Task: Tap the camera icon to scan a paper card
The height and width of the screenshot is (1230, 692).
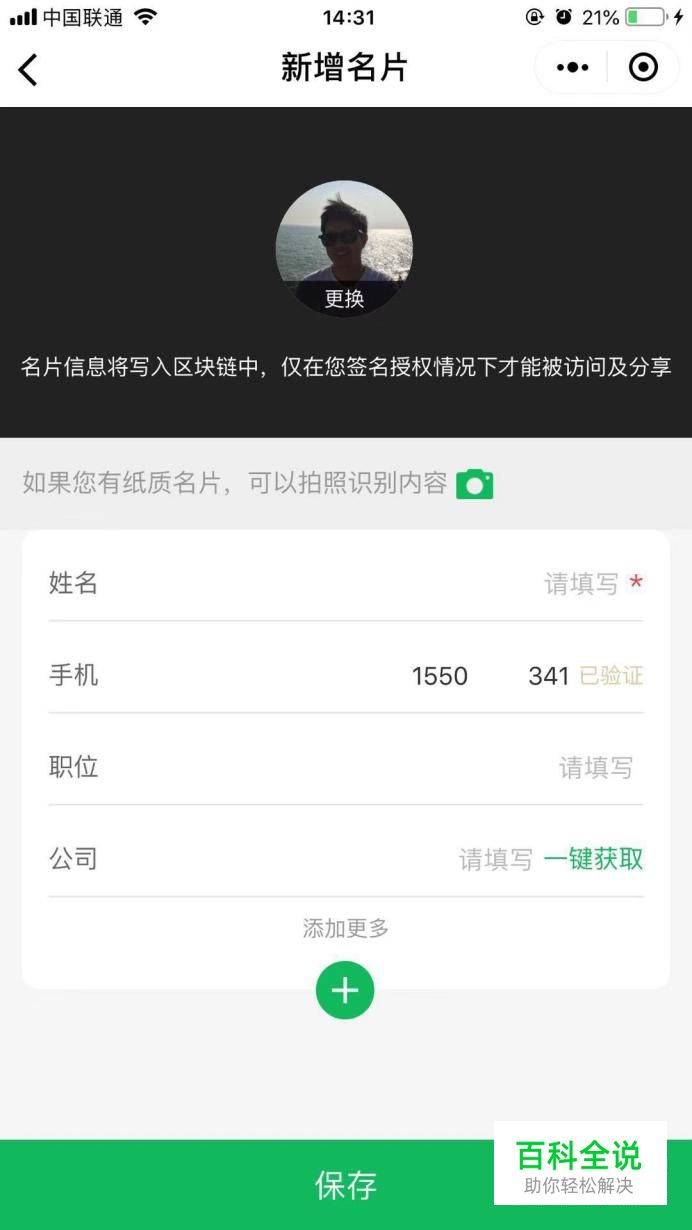Action: pyautogui.click(x=475, y=485)
